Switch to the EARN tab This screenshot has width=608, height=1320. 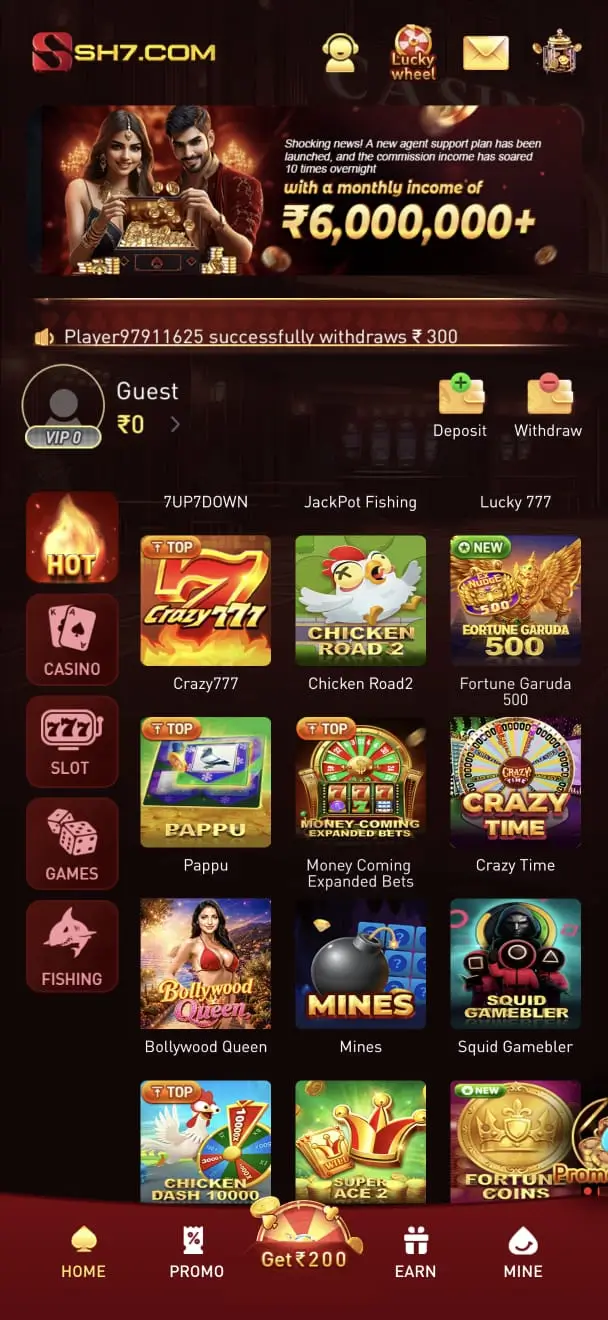pyautogui.click(x=415, y=1254)
